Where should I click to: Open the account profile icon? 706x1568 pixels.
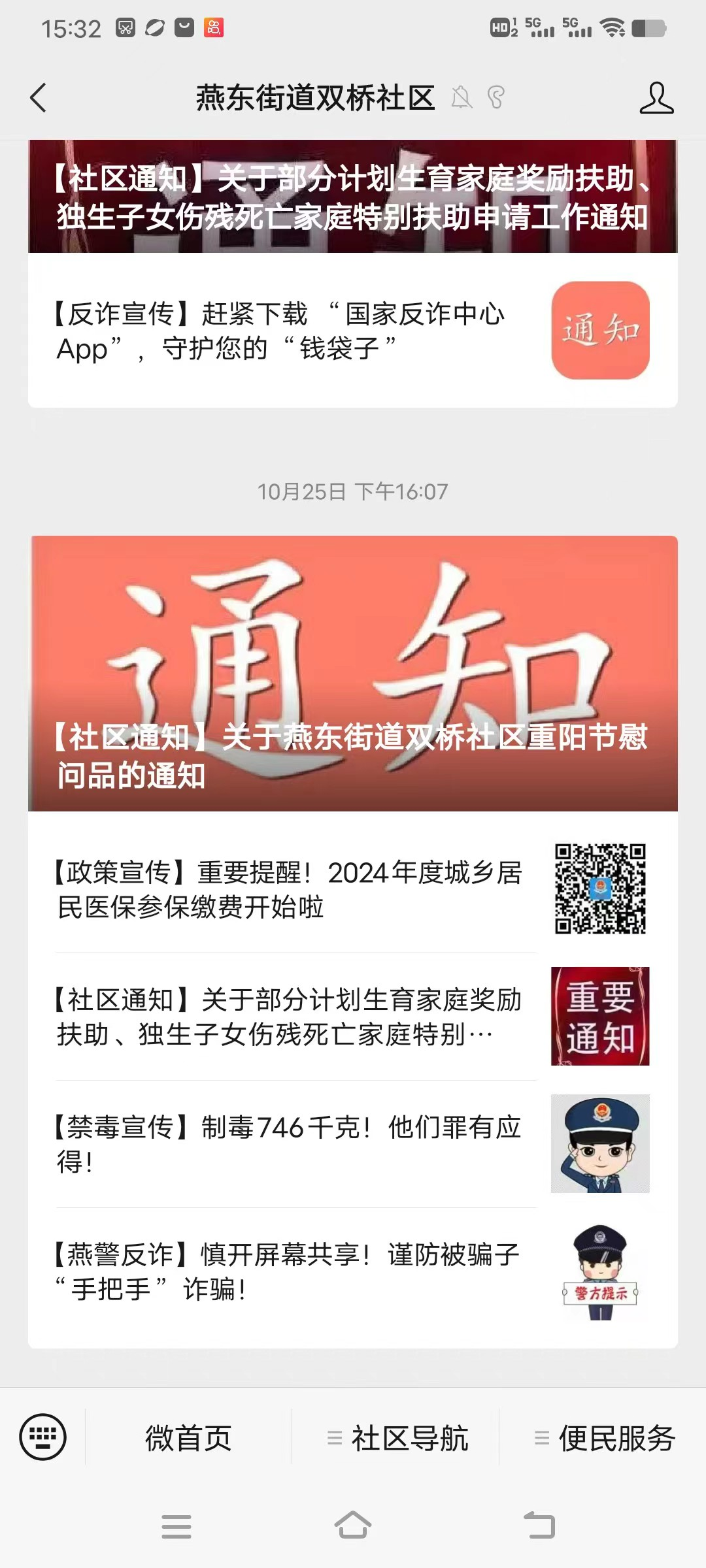click(656, 98)
